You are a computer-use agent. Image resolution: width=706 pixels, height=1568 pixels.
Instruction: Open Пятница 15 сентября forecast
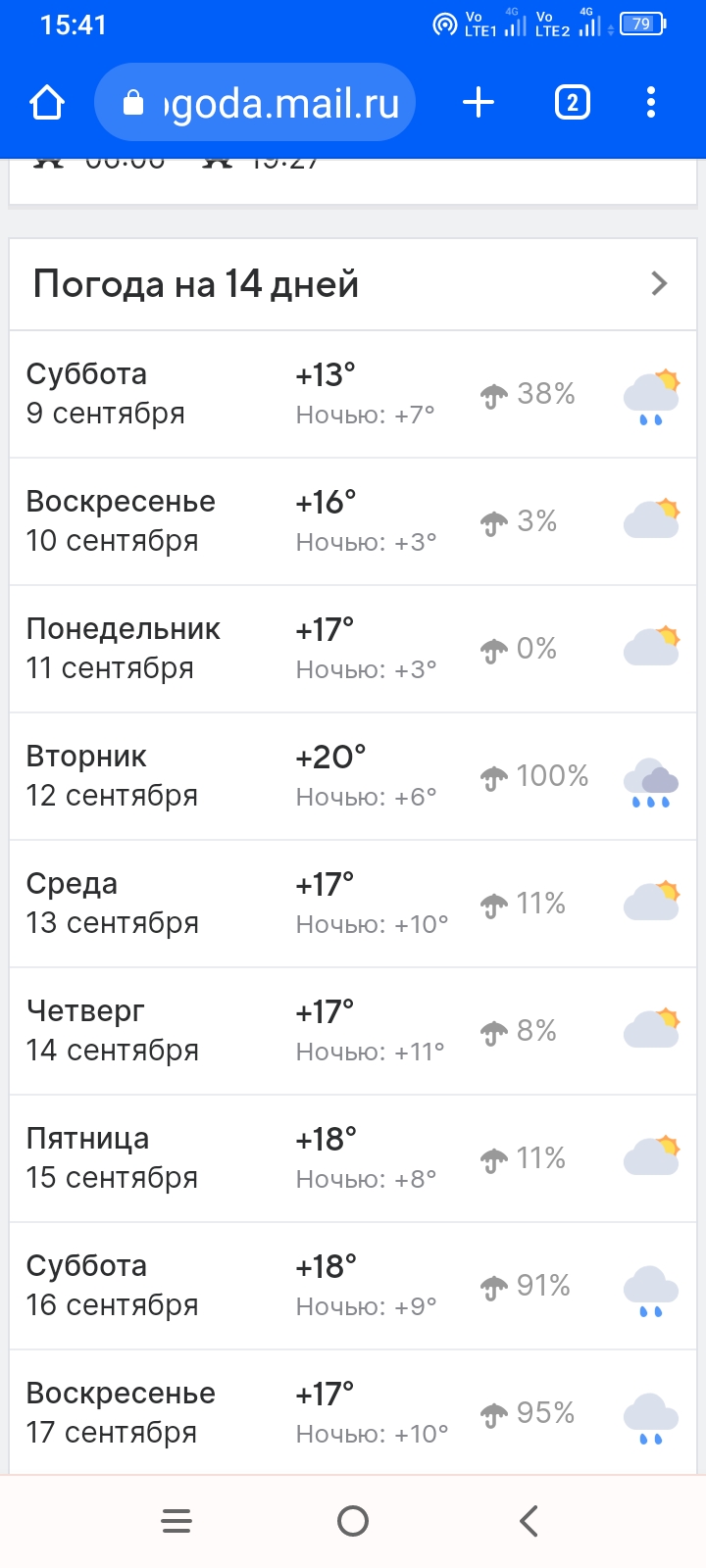pos(353,1158)
